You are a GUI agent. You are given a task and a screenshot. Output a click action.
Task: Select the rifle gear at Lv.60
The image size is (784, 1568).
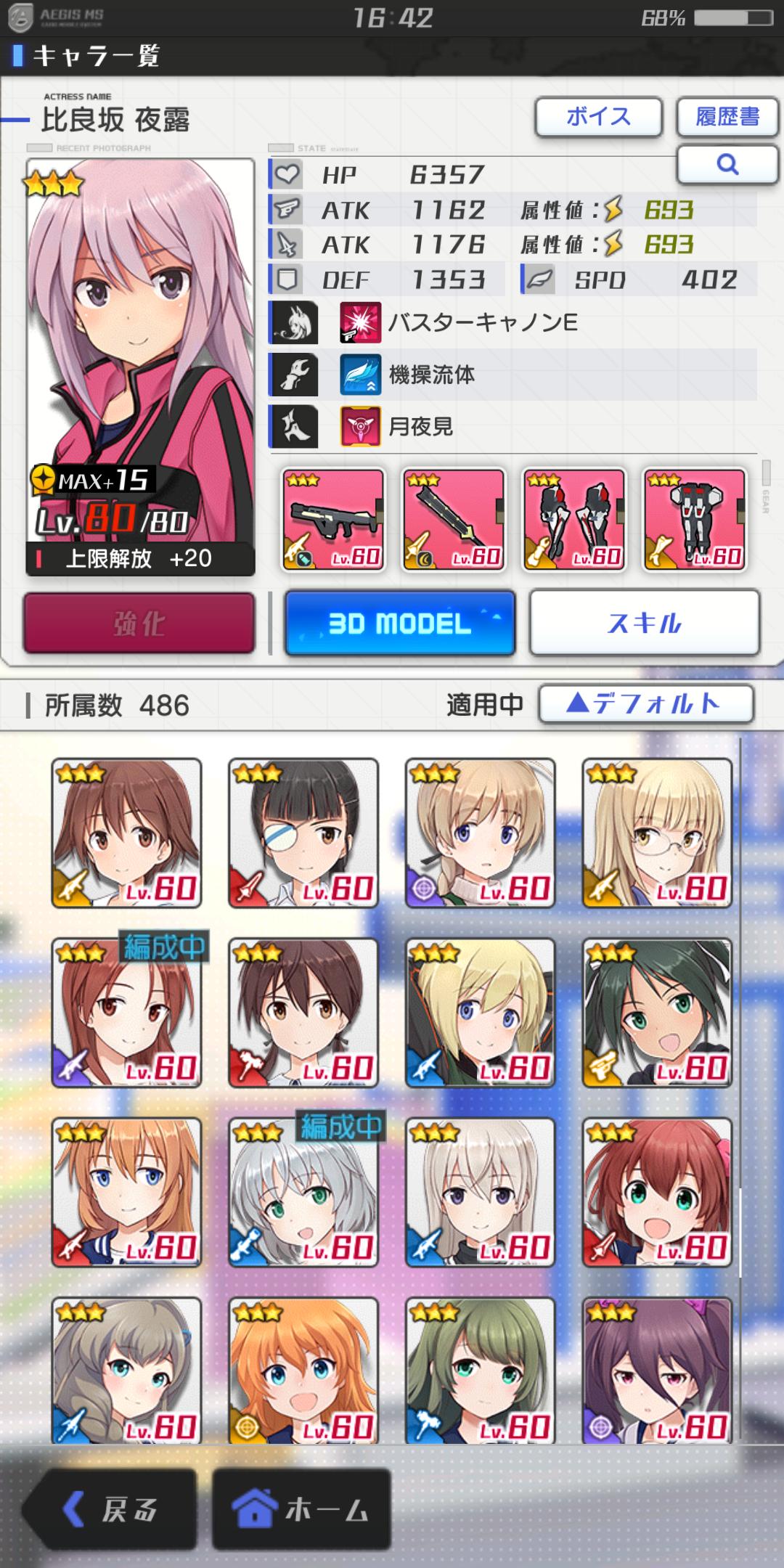(333, 520)
